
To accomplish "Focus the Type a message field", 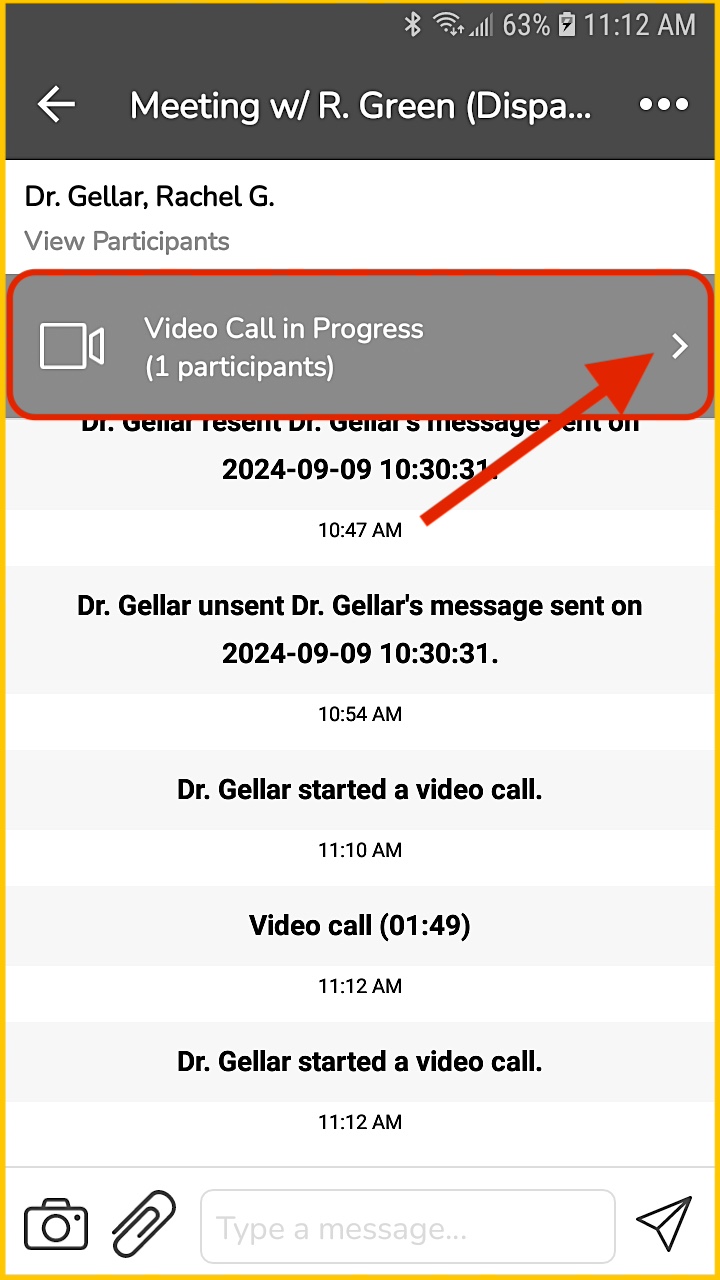I will [407, 1227].
